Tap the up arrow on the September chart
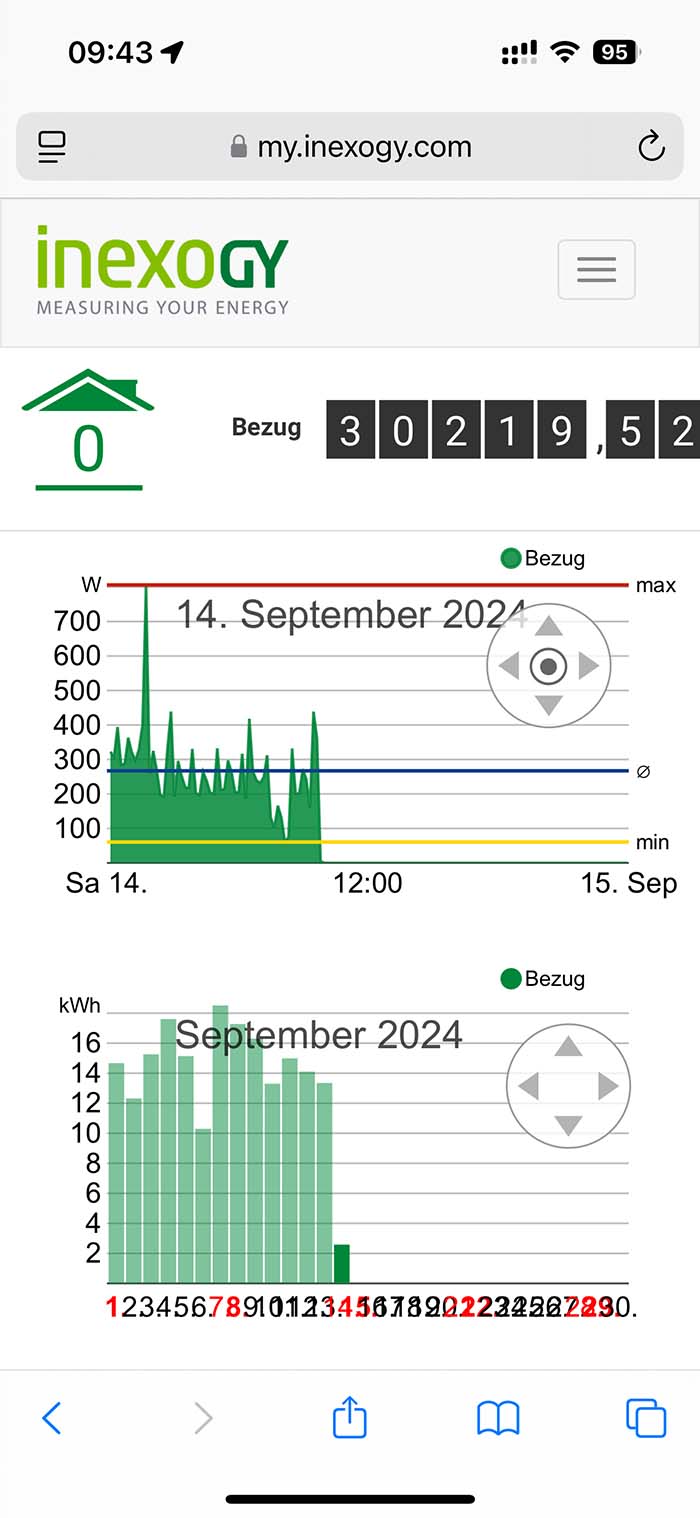 (x=568, y=1047)
